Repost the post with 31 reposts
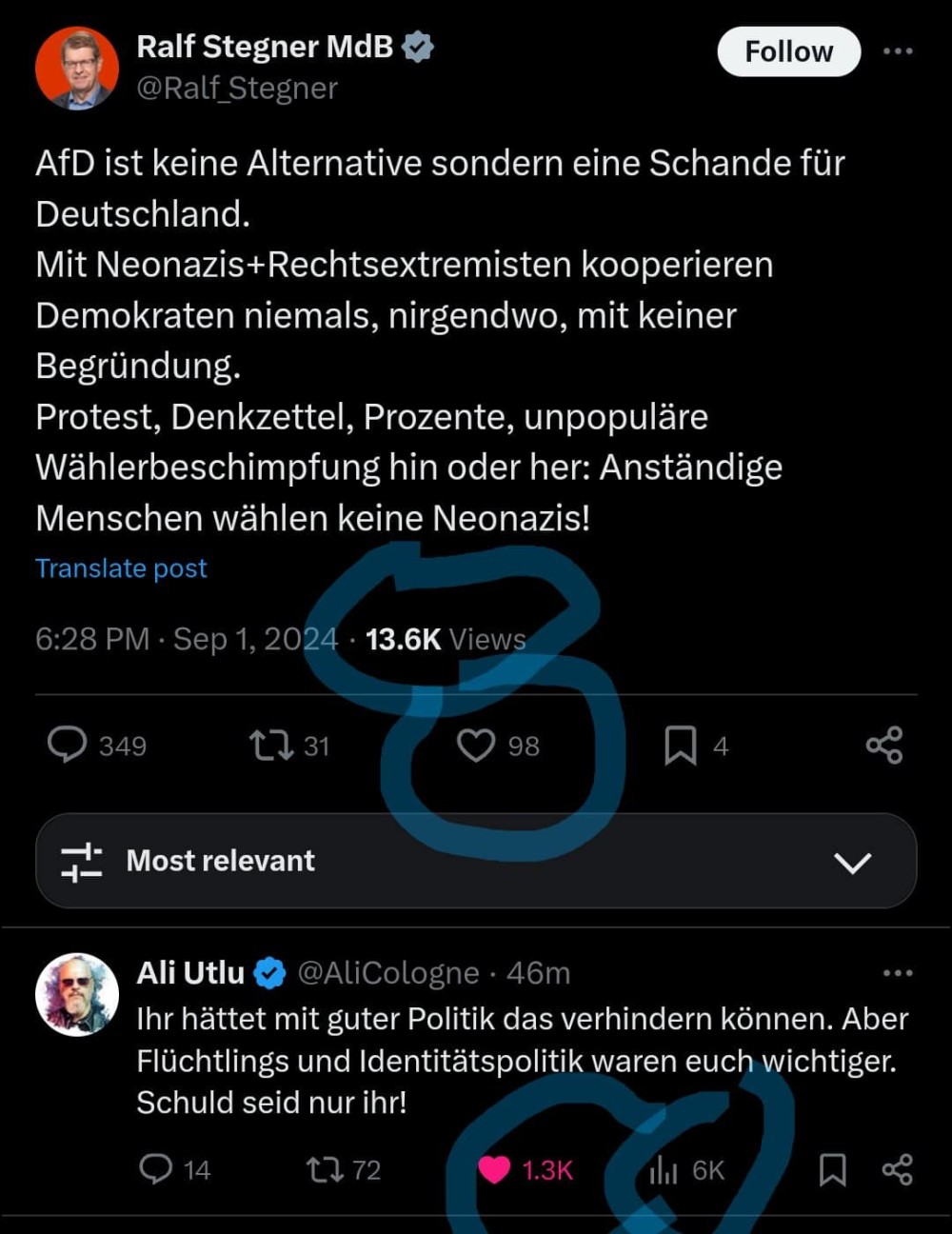 tap(271, 745)
